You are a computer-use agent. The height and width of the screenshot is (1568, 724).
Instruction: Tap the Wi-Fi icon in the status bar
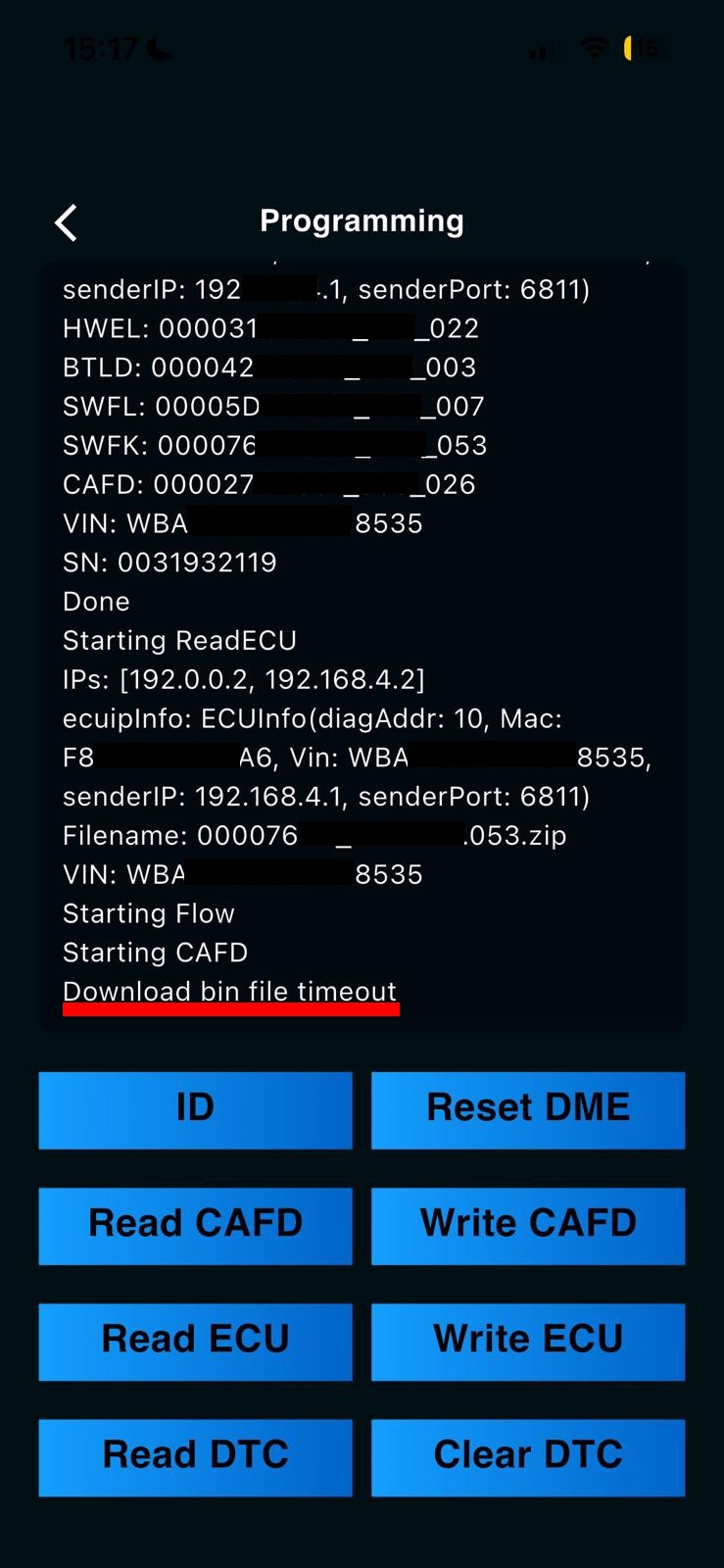595,48
